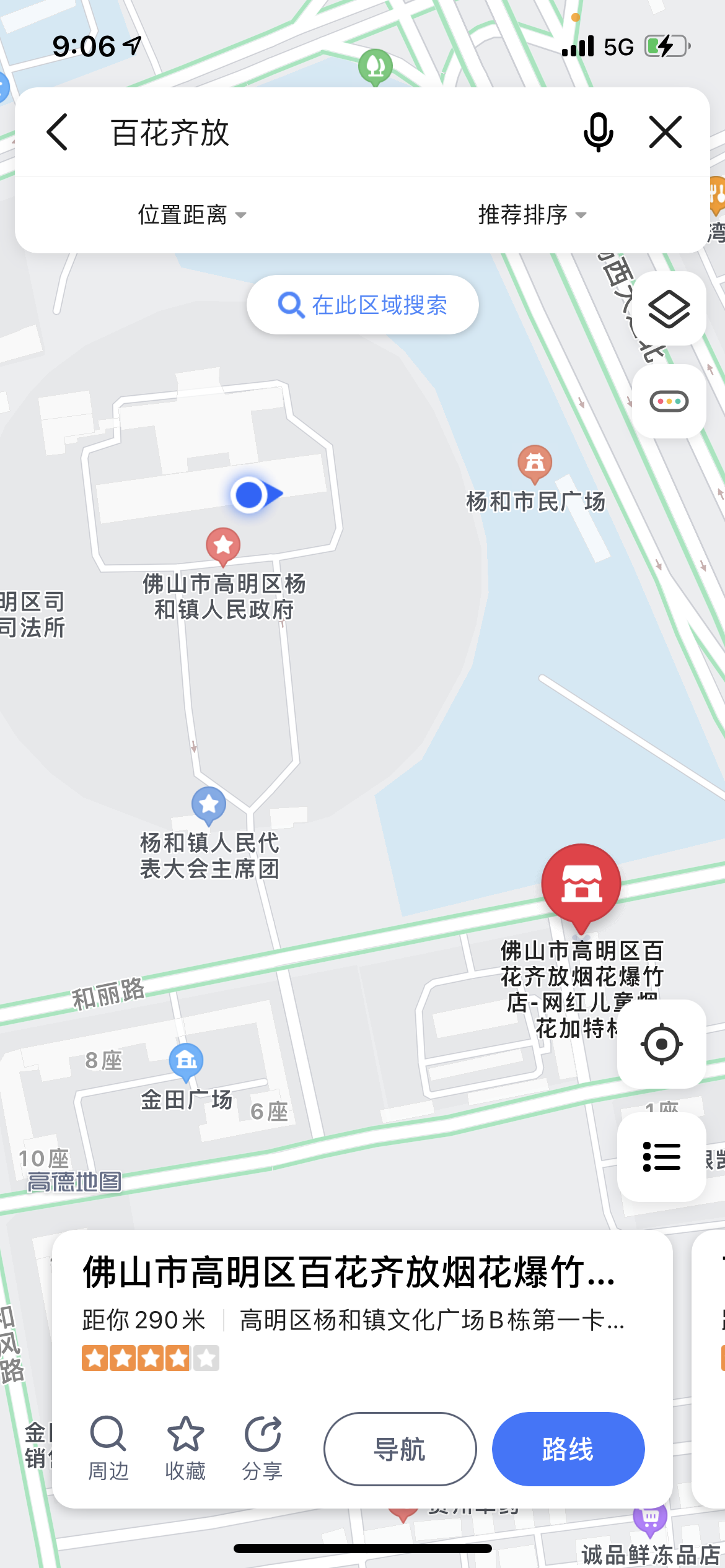725x1568 pixels.
Task: Tap the red fireworks store marker on map
Action: pos(582,886)
